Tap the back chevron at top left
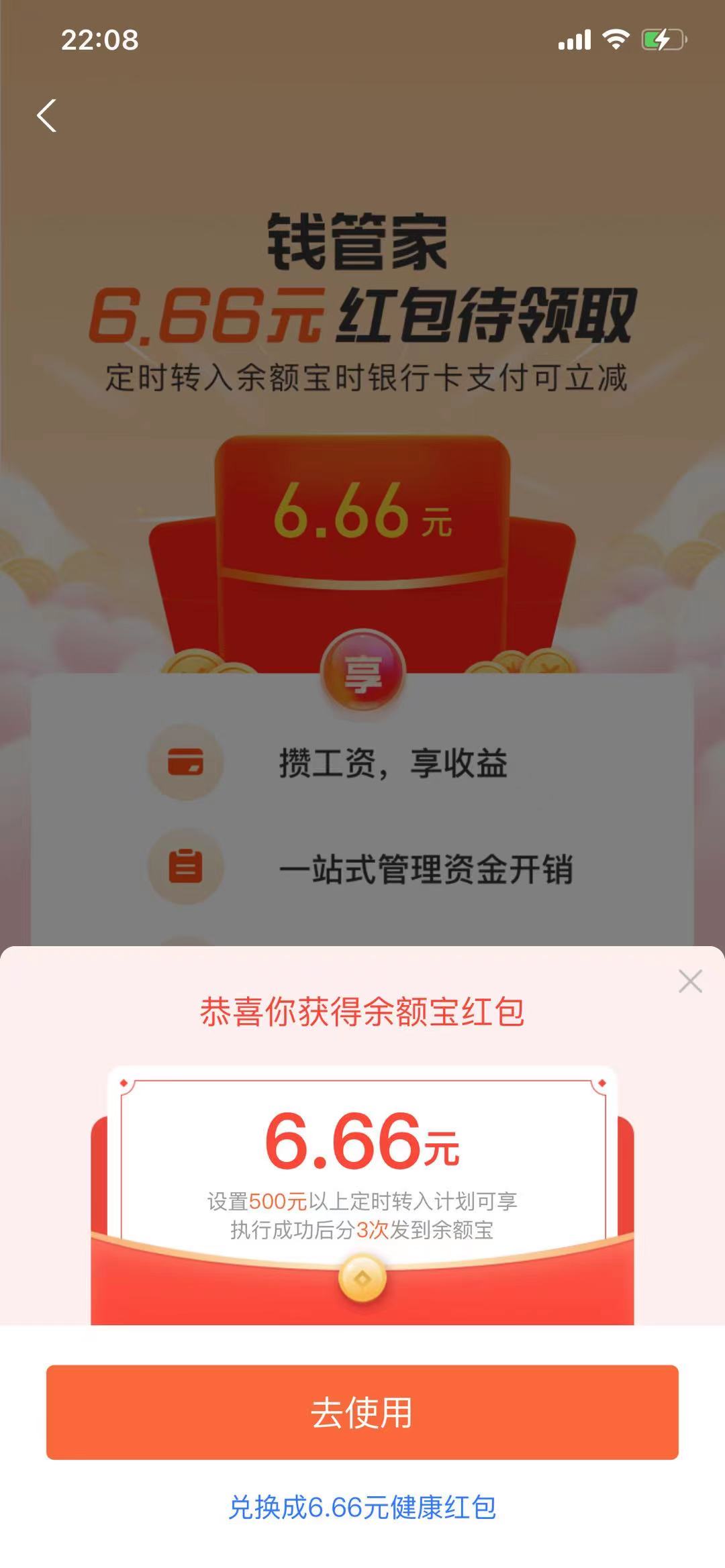Viewport: 725px width, 1568px height. click(x=47, y=115)
